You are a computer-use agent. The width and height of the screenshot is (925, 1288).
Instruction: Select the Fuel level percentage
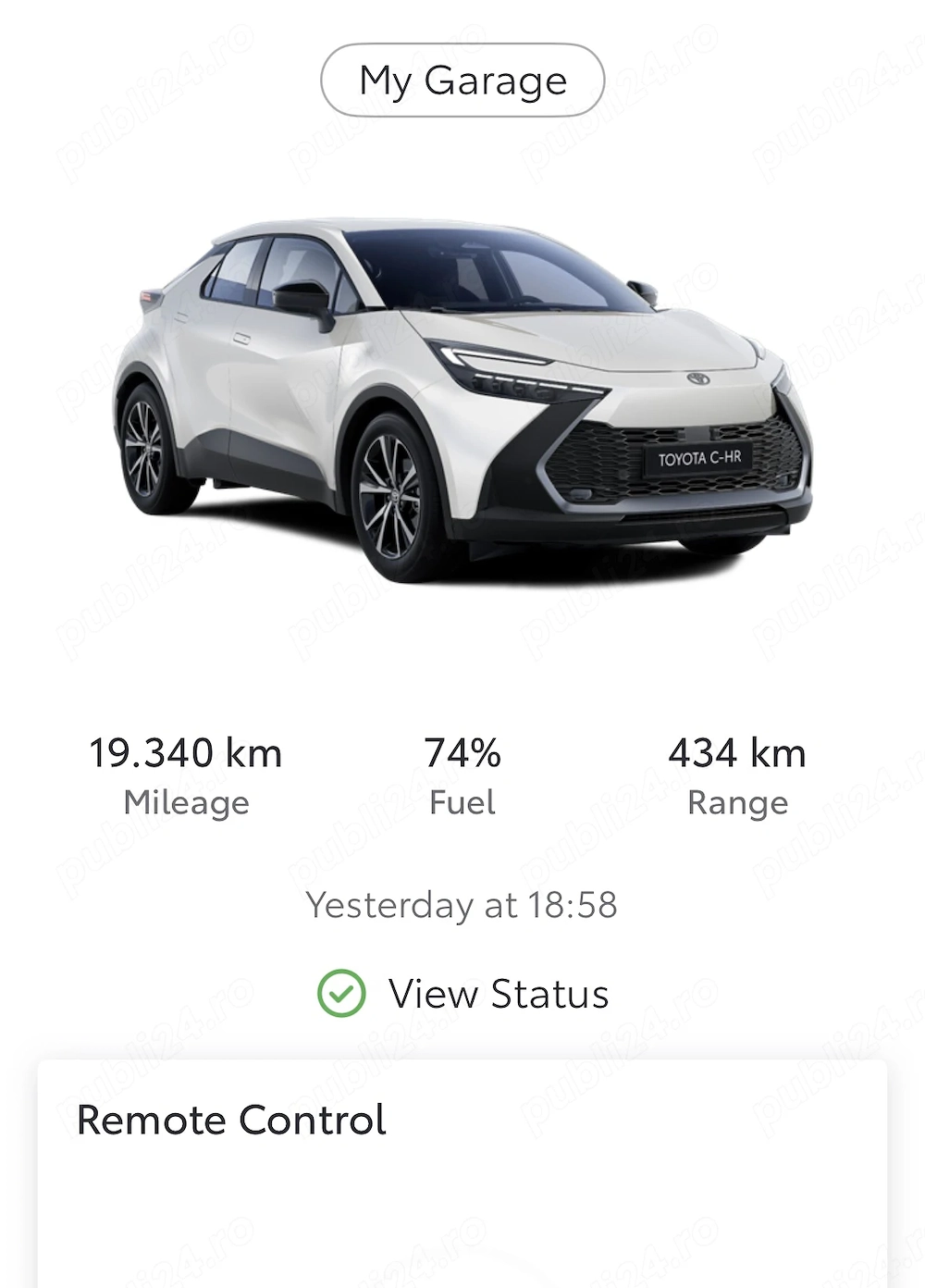tap(462, 751)
